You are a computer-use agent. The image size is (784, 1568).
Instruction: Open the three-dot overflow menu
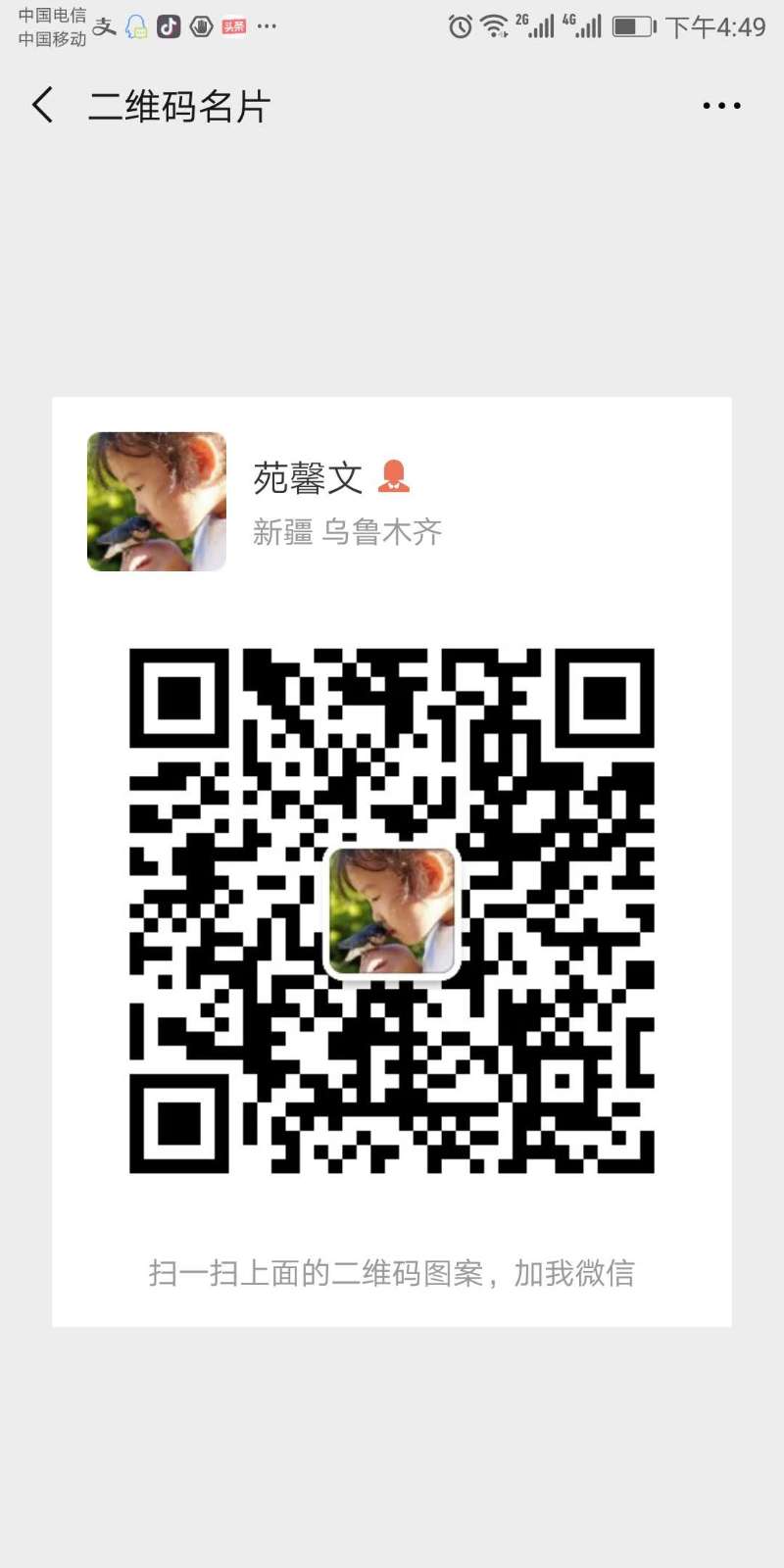pyautogui.click(x=721, y=106)
